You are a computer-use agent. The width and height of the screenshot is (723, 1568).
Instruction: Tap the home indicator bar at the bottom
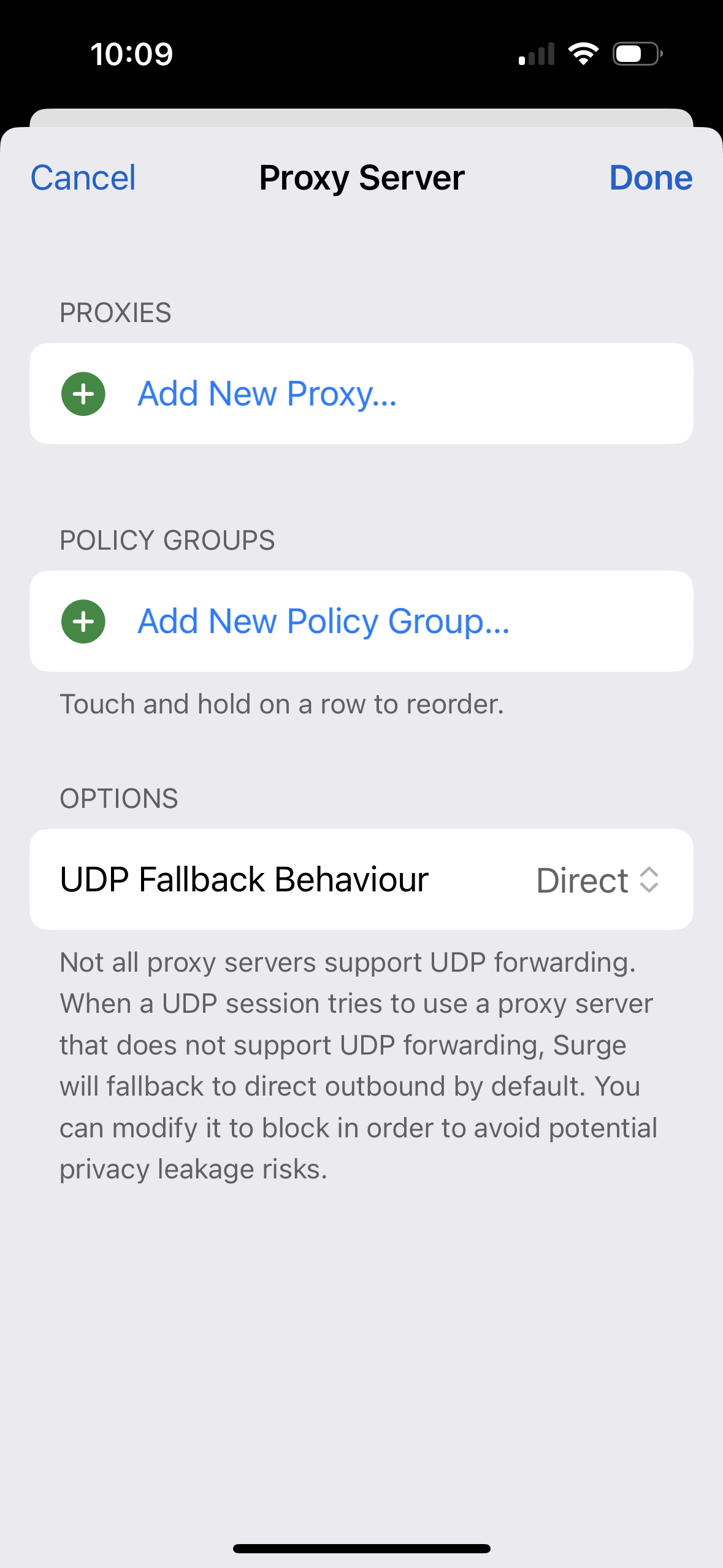pos(361,1547)
